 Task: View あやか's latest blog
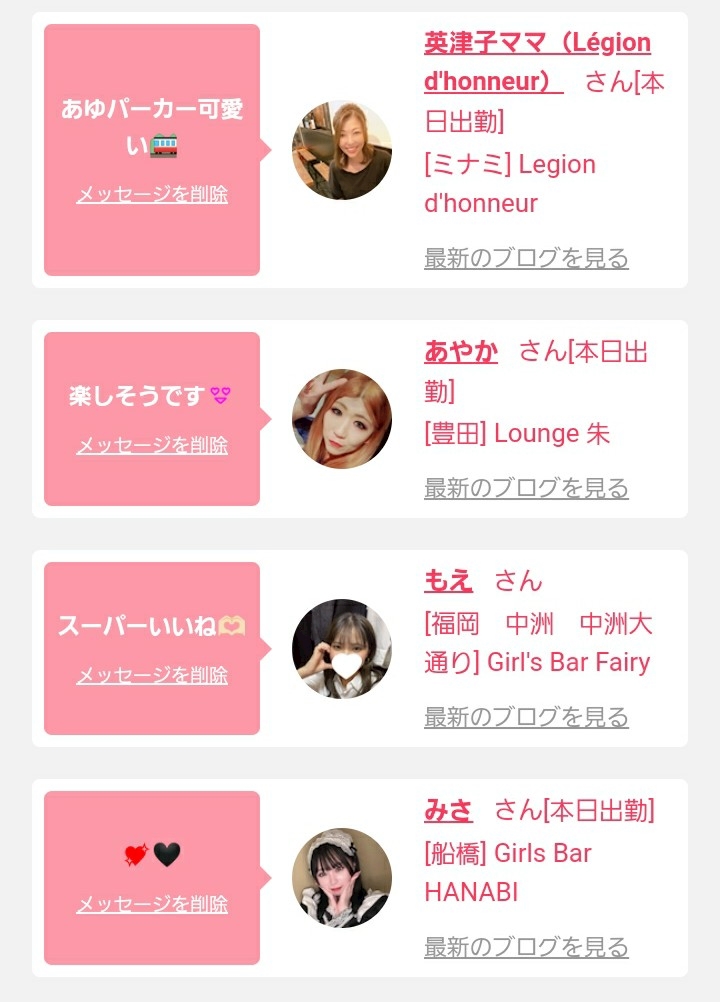point(526,488)
